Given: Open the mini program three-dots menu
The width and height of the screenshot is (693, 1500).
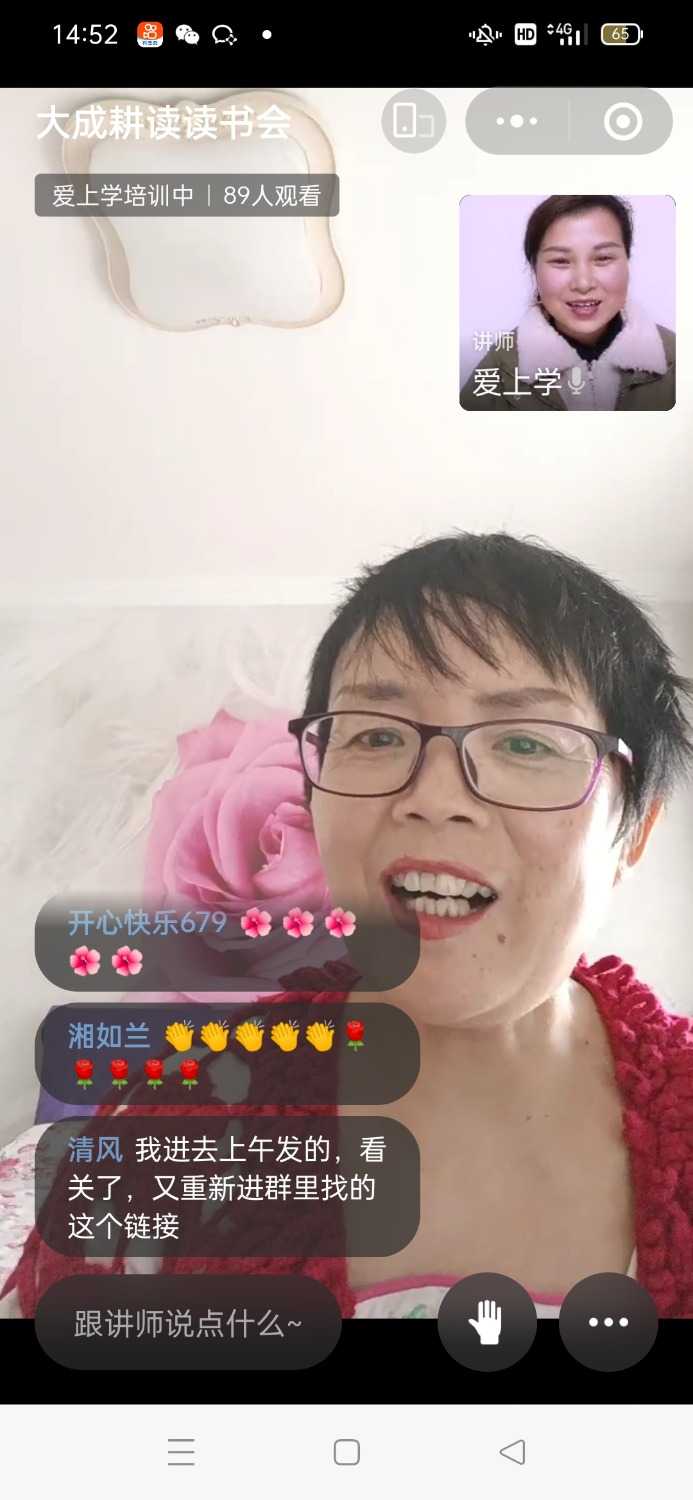Looking at the screenshot, I should tap(516, 121).
